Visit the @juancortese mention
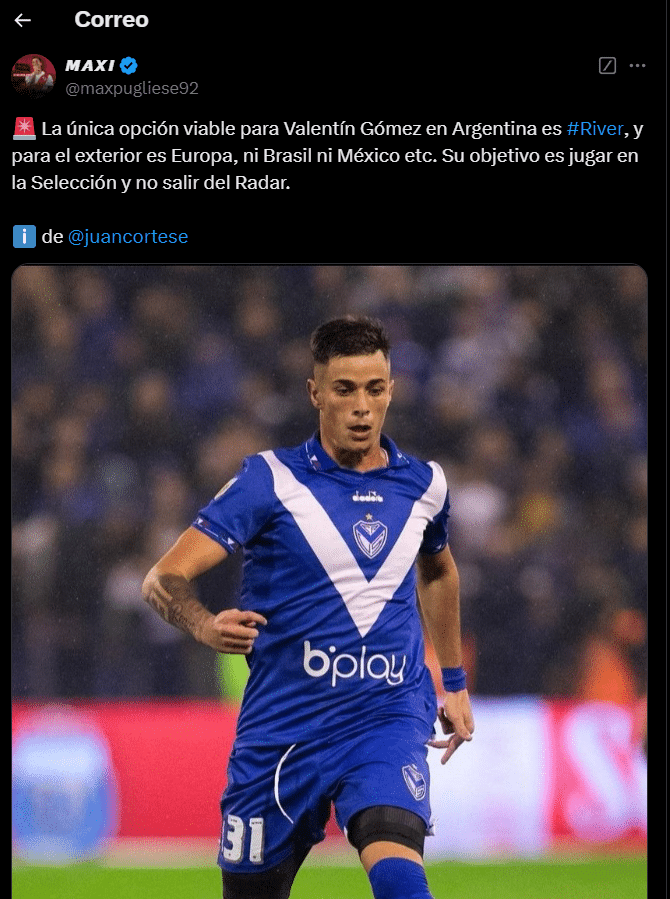670x899 pixels. [128, 237]
